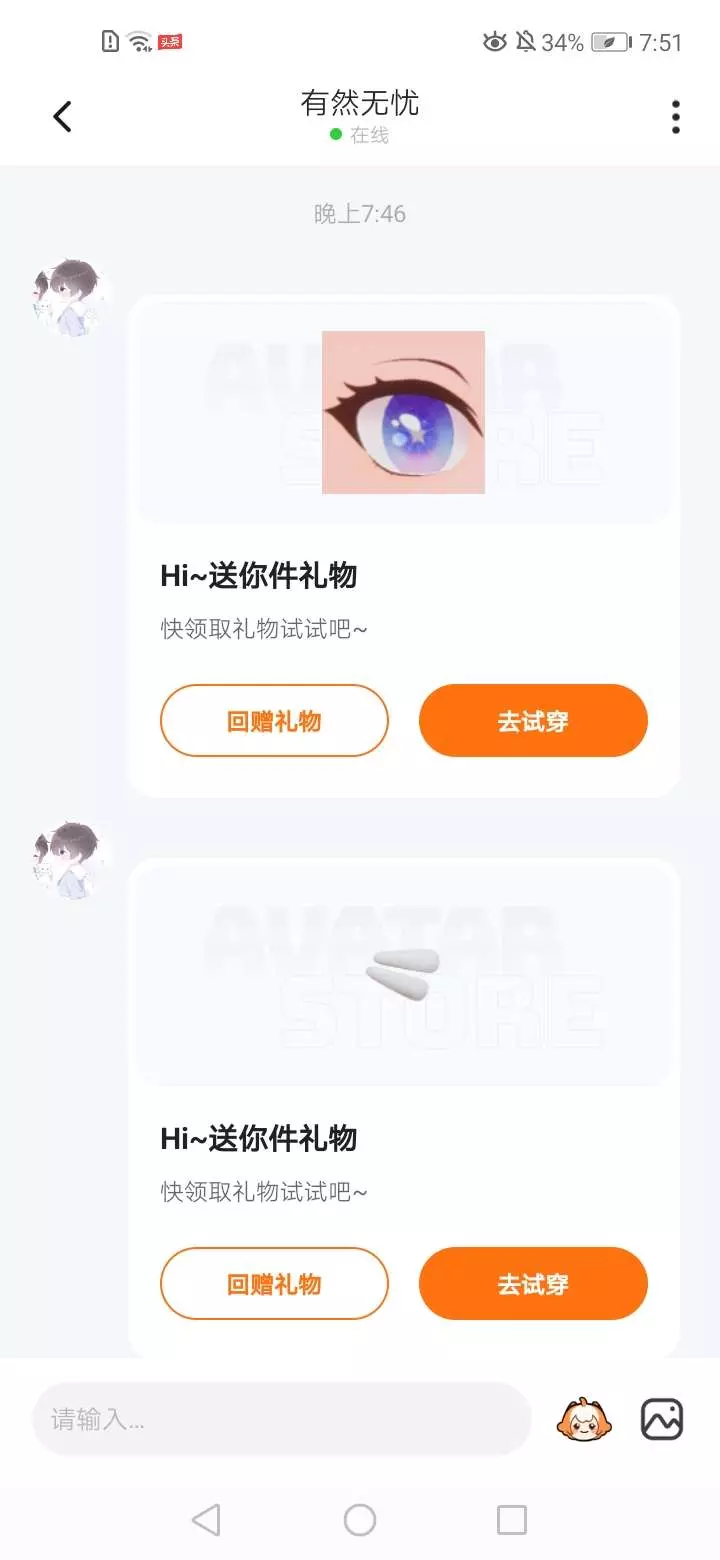Open the white hairclip gift card
Screen dimensions: 720x1560
click(x=403, y=974)
